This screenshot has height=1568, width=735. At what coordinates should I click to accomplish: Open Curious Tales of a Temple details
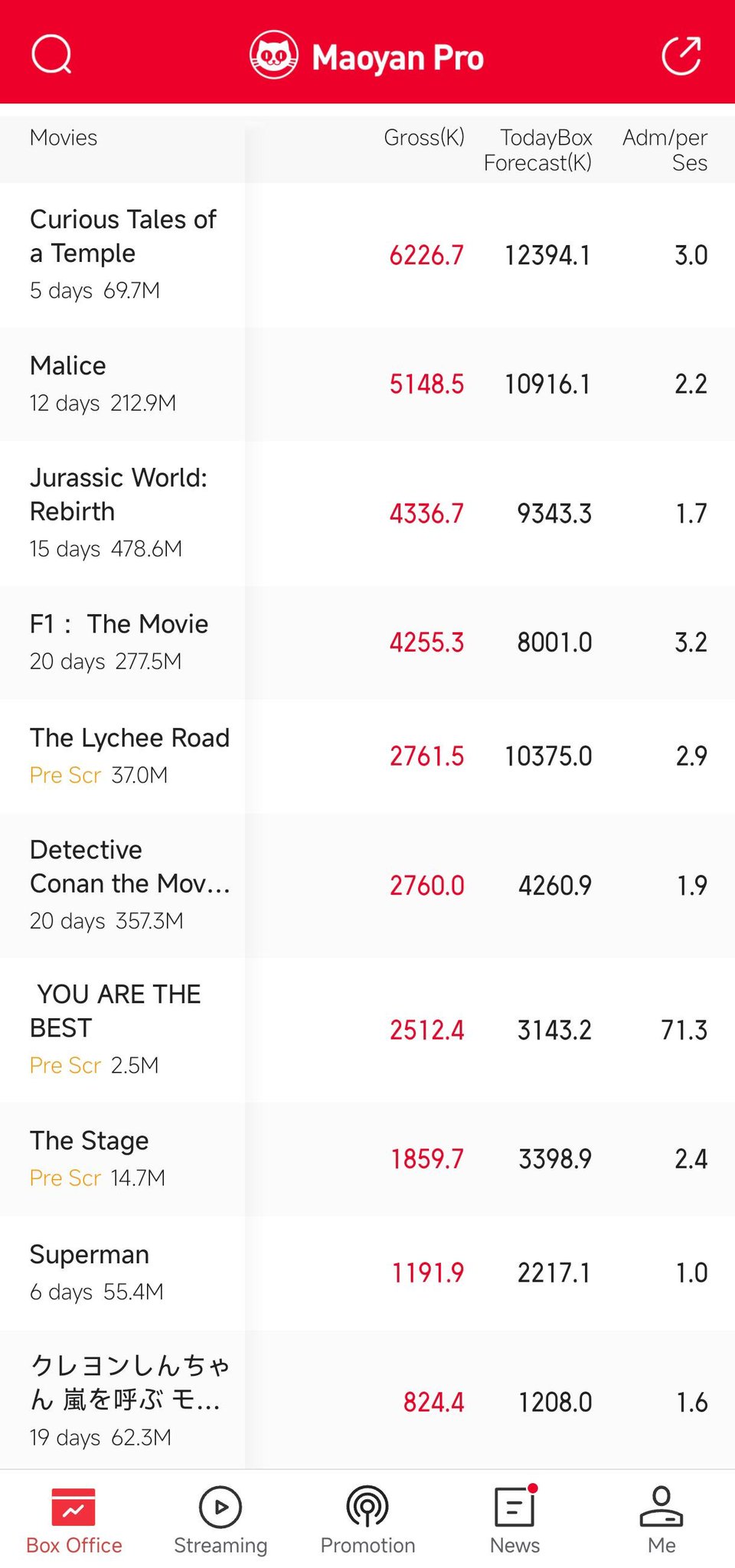tap(367, 255)
